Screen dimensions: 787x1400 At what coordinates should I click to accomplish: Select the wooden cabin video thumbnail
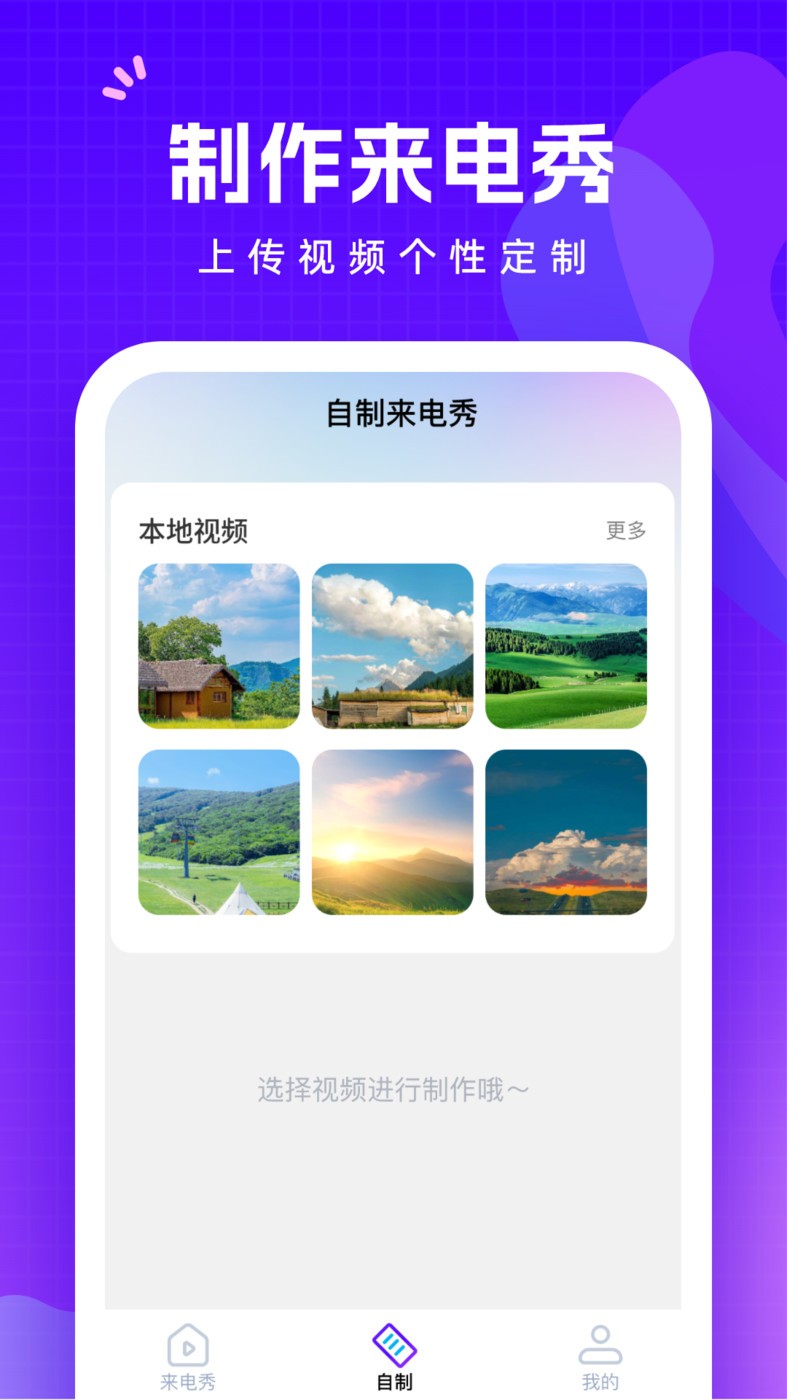pos(218,647)
